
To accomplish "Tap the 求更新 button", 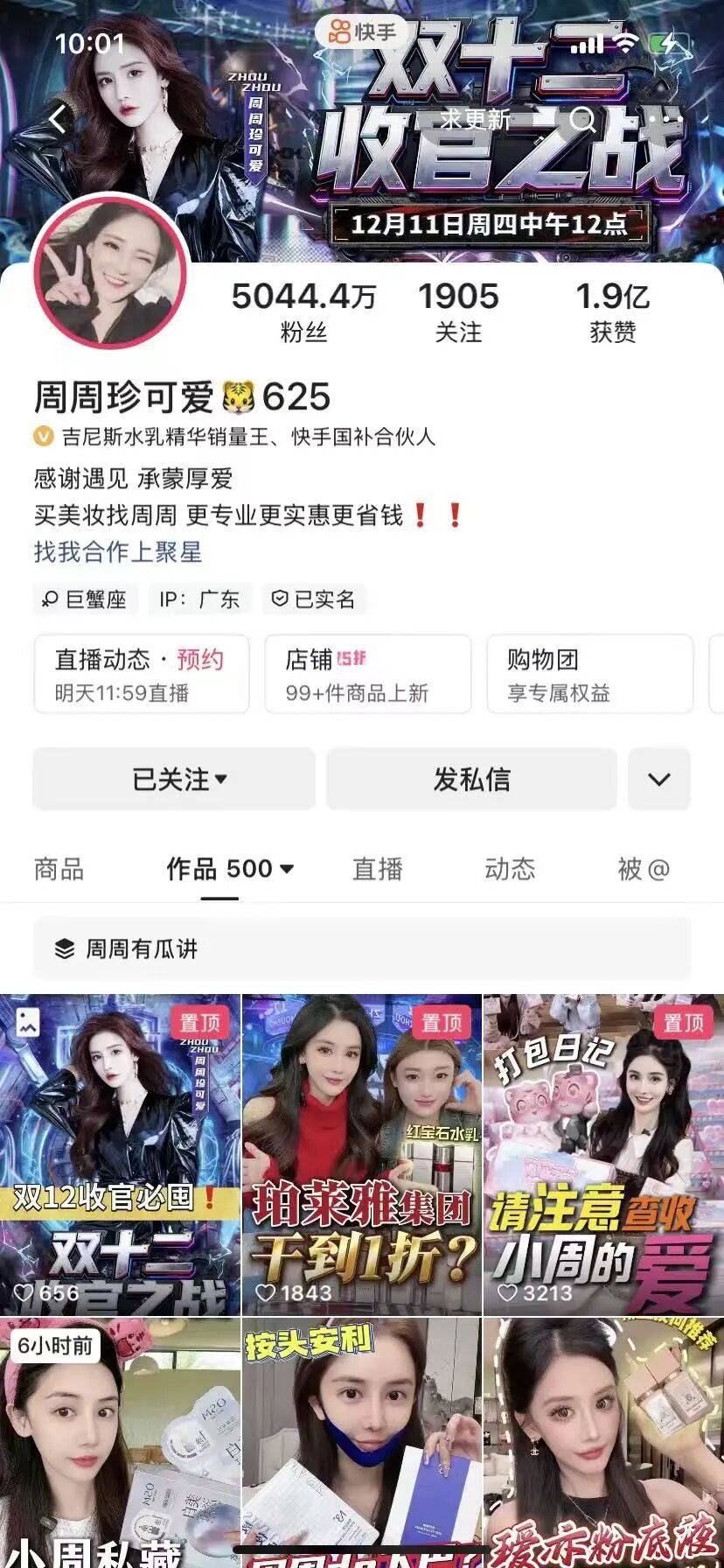I will tap(474, 119).
